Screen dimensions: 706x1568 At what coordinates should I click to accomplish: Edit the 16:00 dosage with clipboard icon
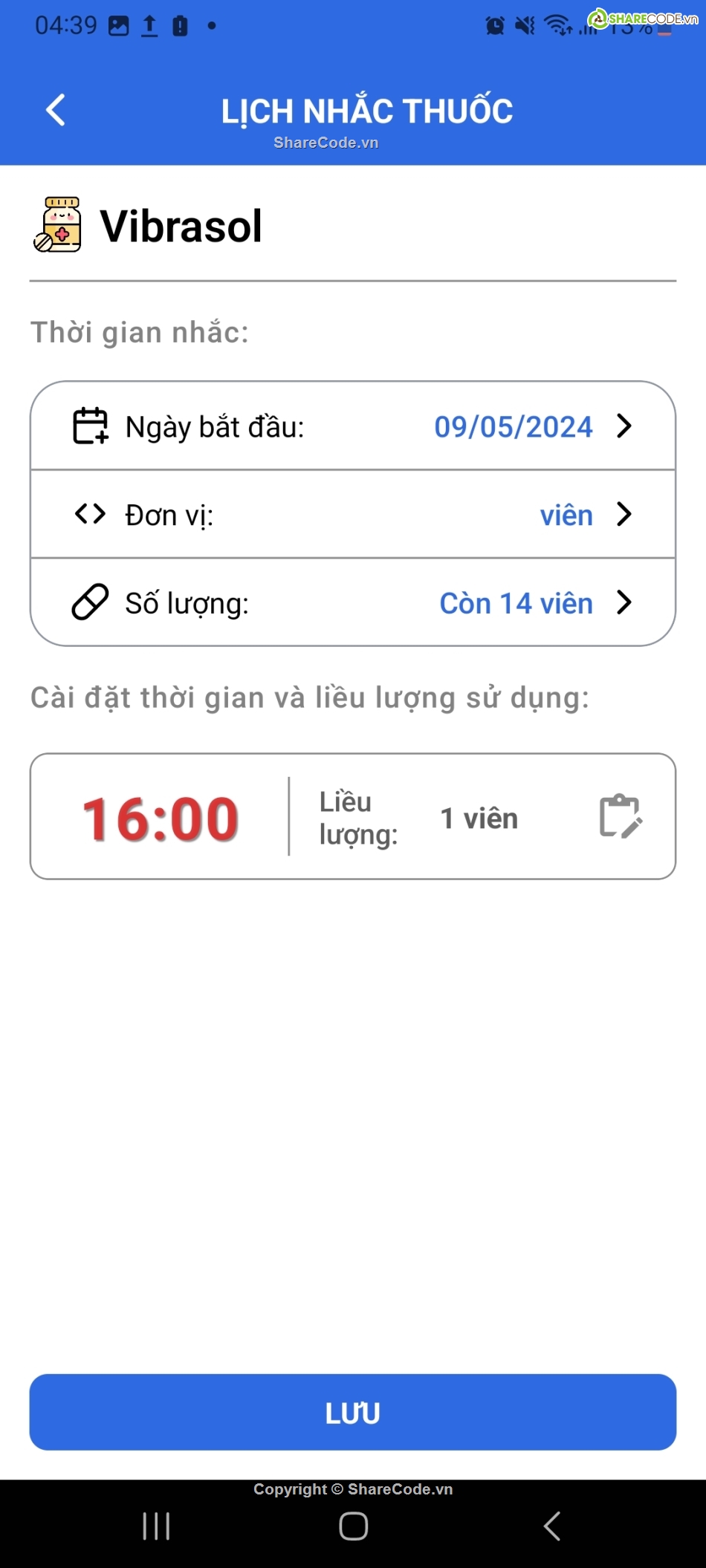click(620, 817)
